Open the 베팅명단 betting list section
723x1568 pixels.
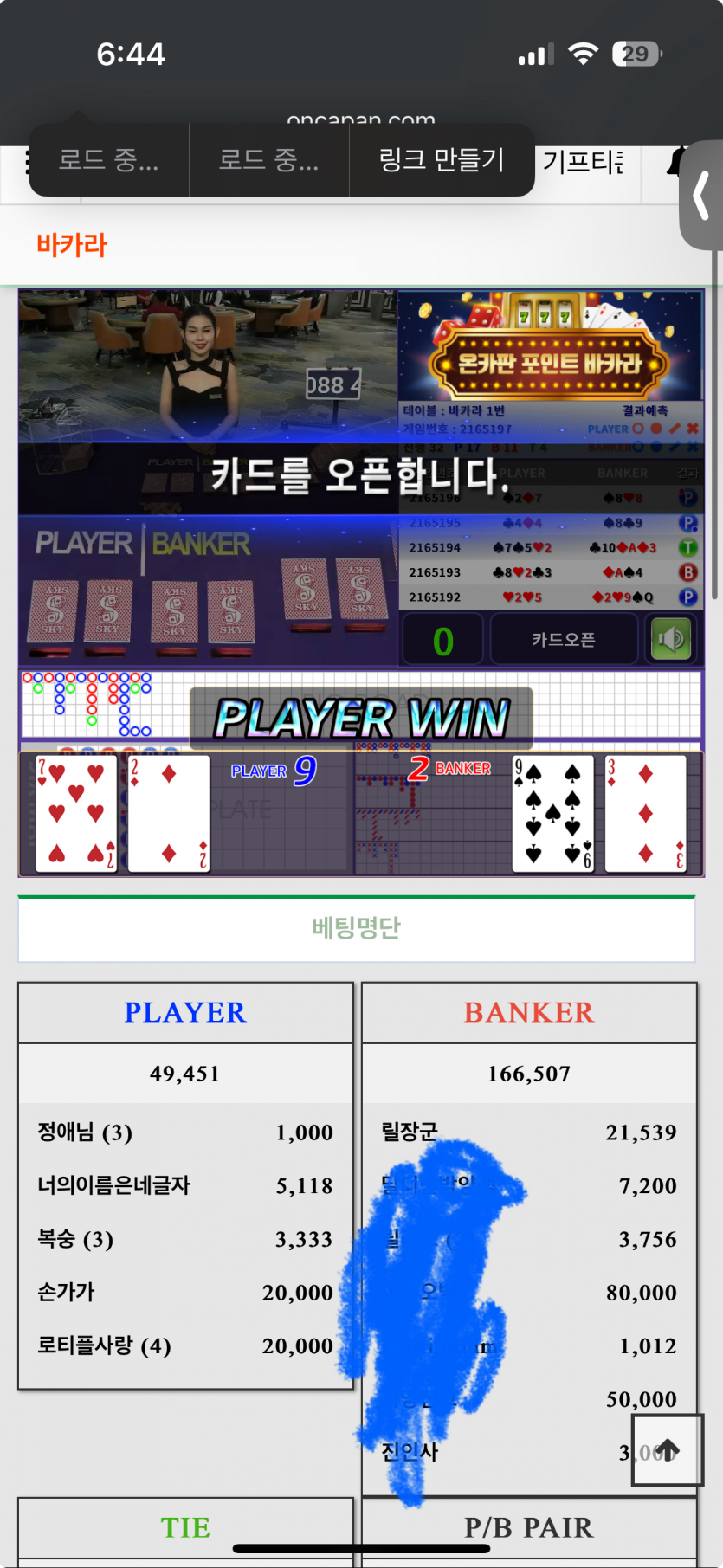coord(356,928)
